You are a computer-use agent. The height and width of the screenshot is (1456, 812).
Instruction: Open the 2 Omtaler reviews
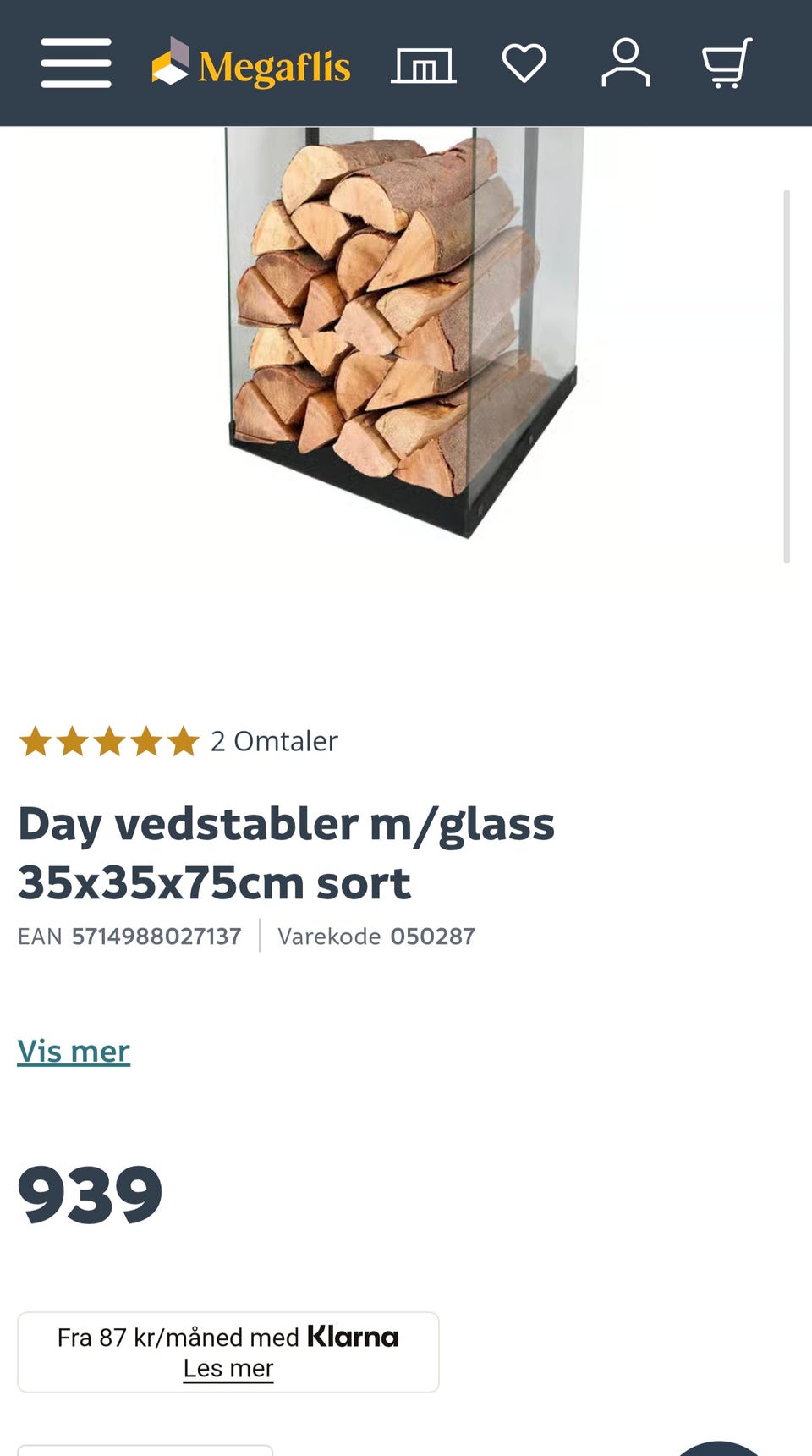pyautogui.click(x=274, y=741)
